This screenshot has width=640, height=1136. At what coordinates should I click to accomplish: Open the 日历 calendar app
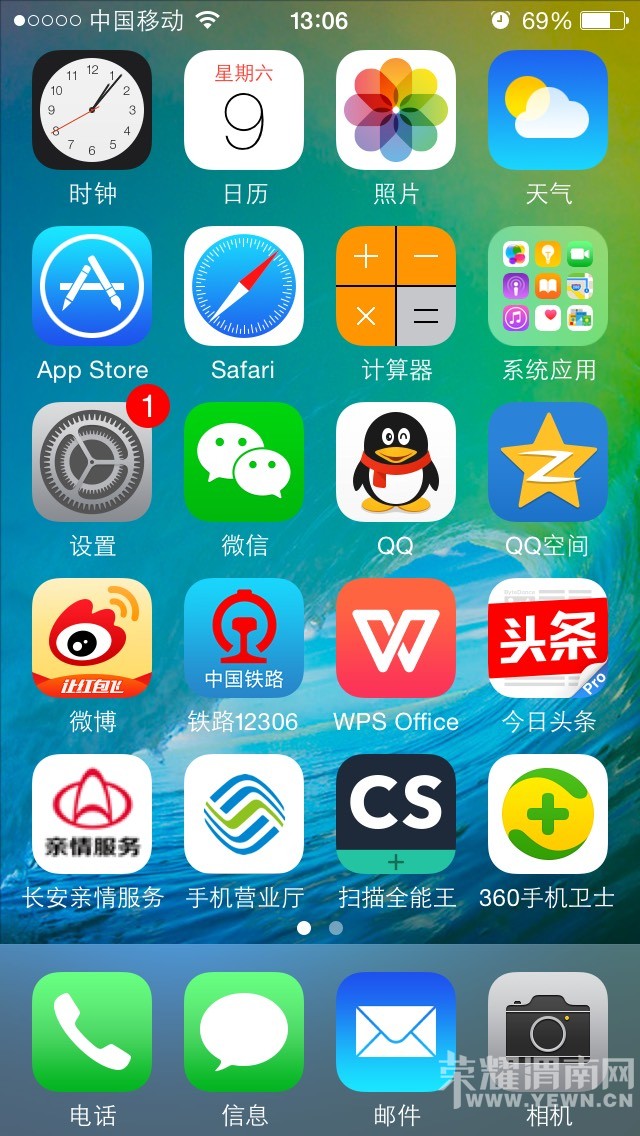pyautogui.click(x=244, y=110)
